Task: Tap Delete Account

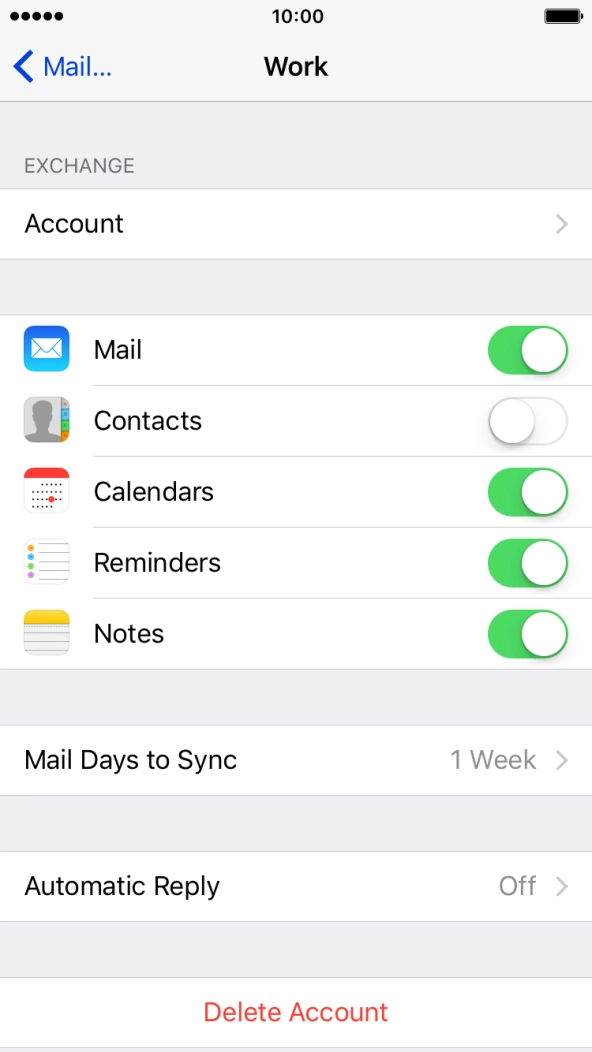Action: pos(296,1012)
